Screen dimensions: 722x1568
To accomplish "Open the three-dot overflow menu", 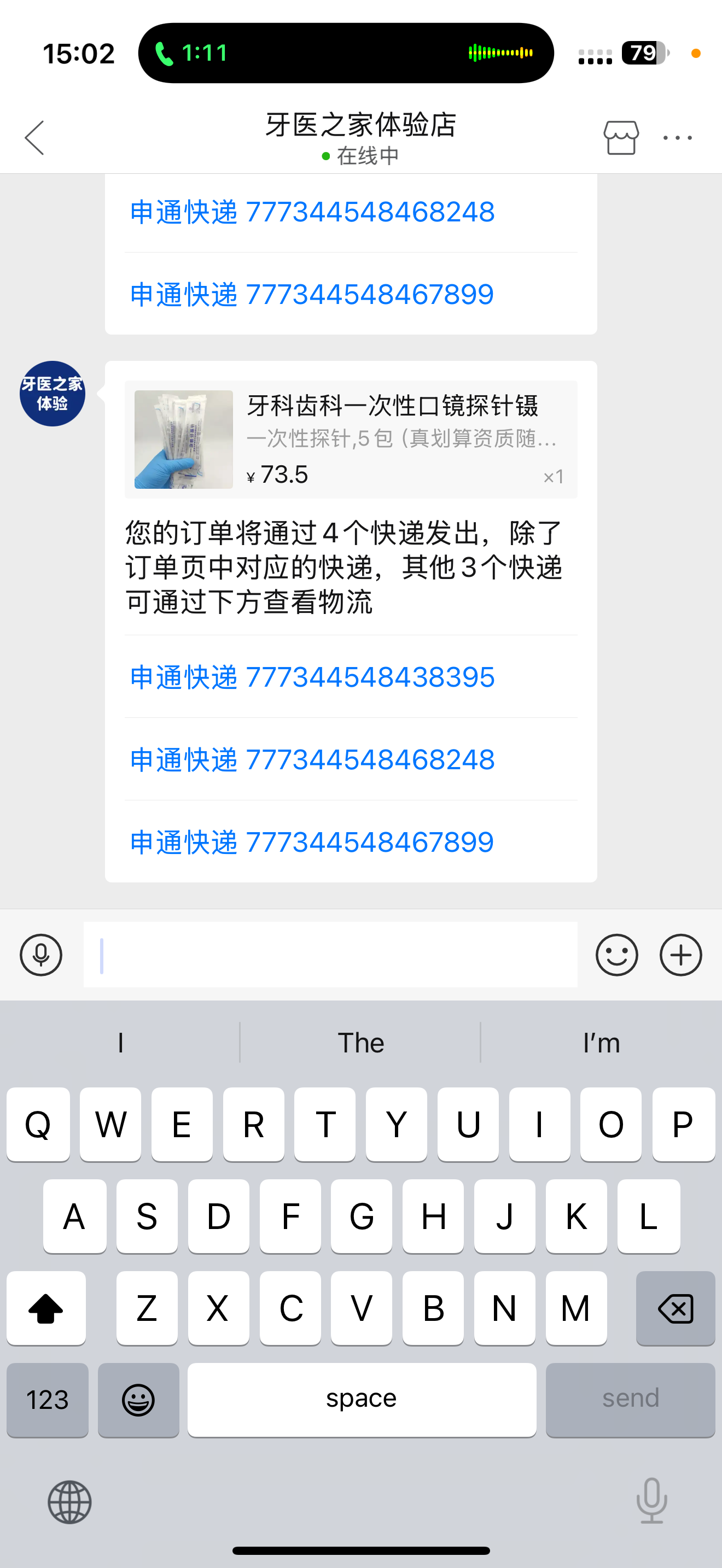I will [x=677, y=138].
